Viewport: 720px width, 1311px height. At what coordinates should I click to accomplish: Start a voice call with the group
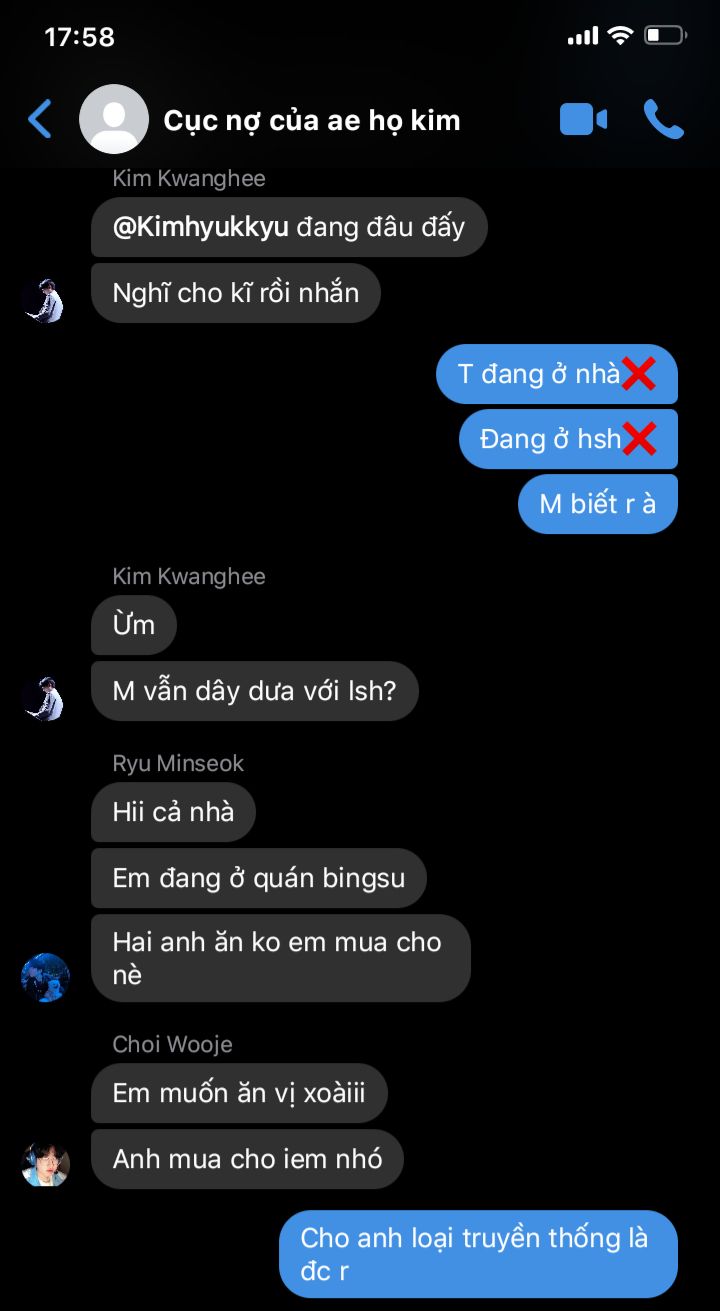(x=663, y=119)
